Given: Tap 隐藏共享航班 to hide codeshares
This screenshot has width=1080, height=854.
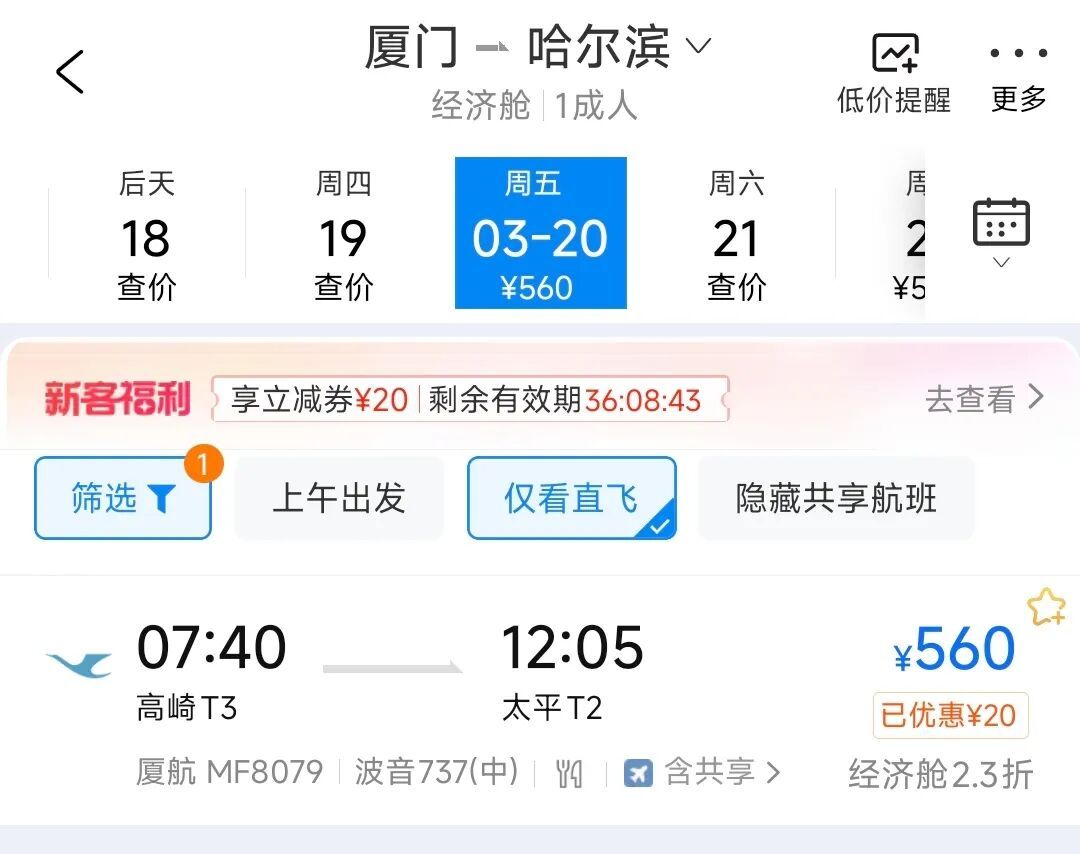Looking at the screenshot, I should pyautogui.click(x=836, y=498).
